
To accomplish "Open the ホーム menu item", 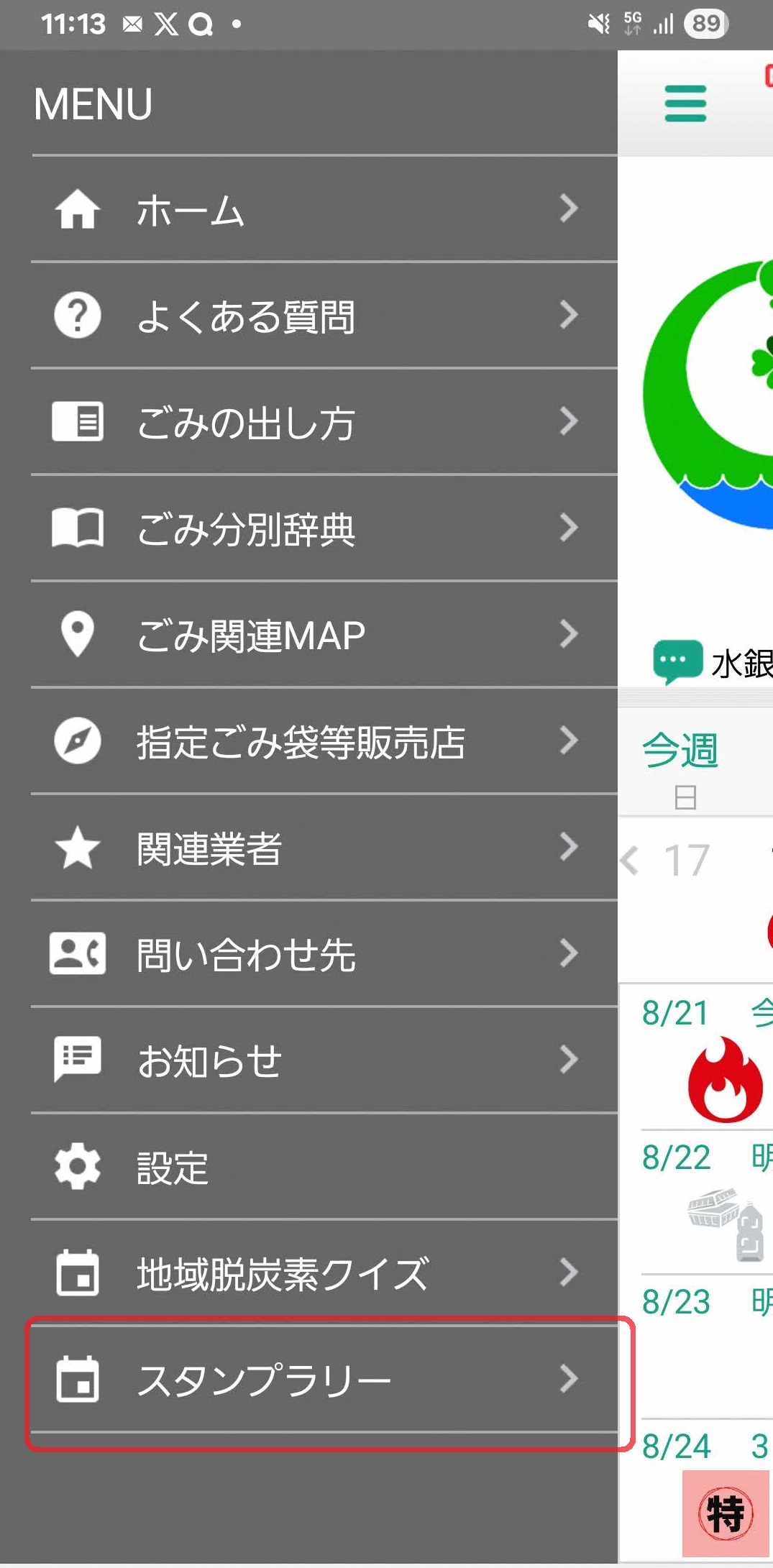I will click(324, 209).
